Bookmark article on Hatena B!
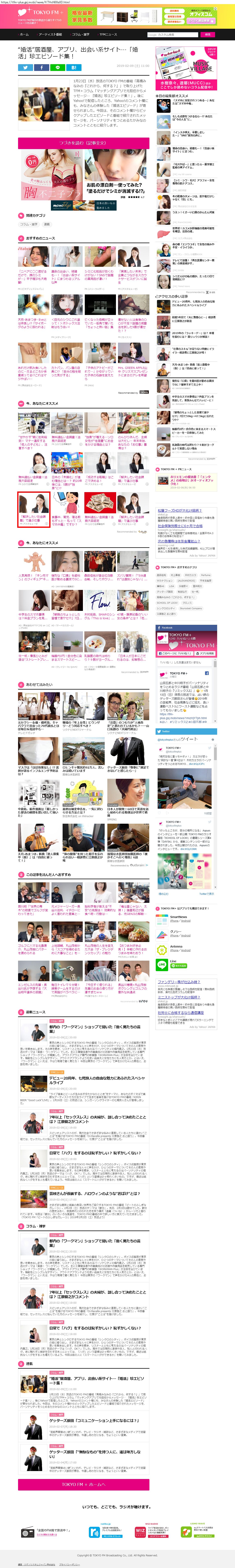 tap(74, 68)
